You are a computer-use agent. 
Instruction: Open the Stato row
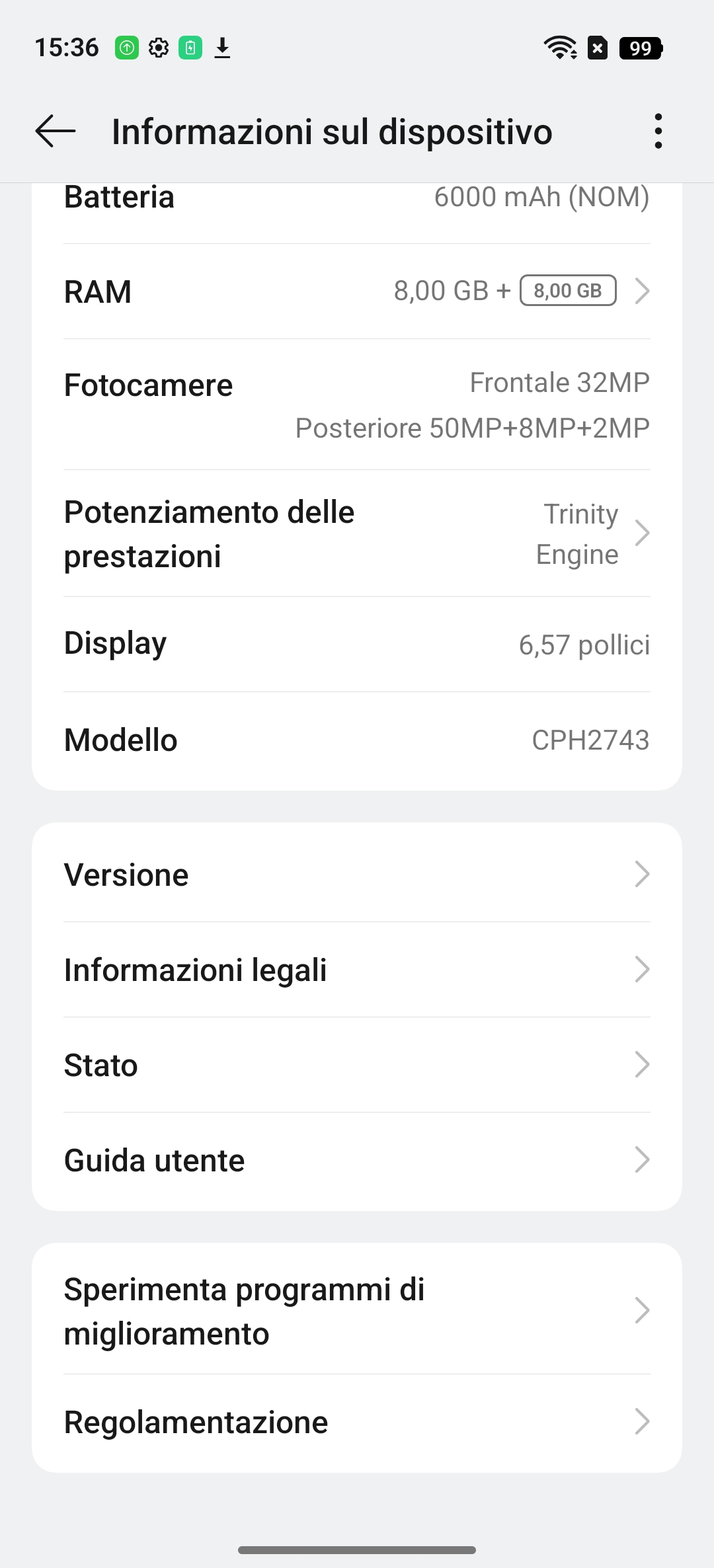(x=357, y=1065)
